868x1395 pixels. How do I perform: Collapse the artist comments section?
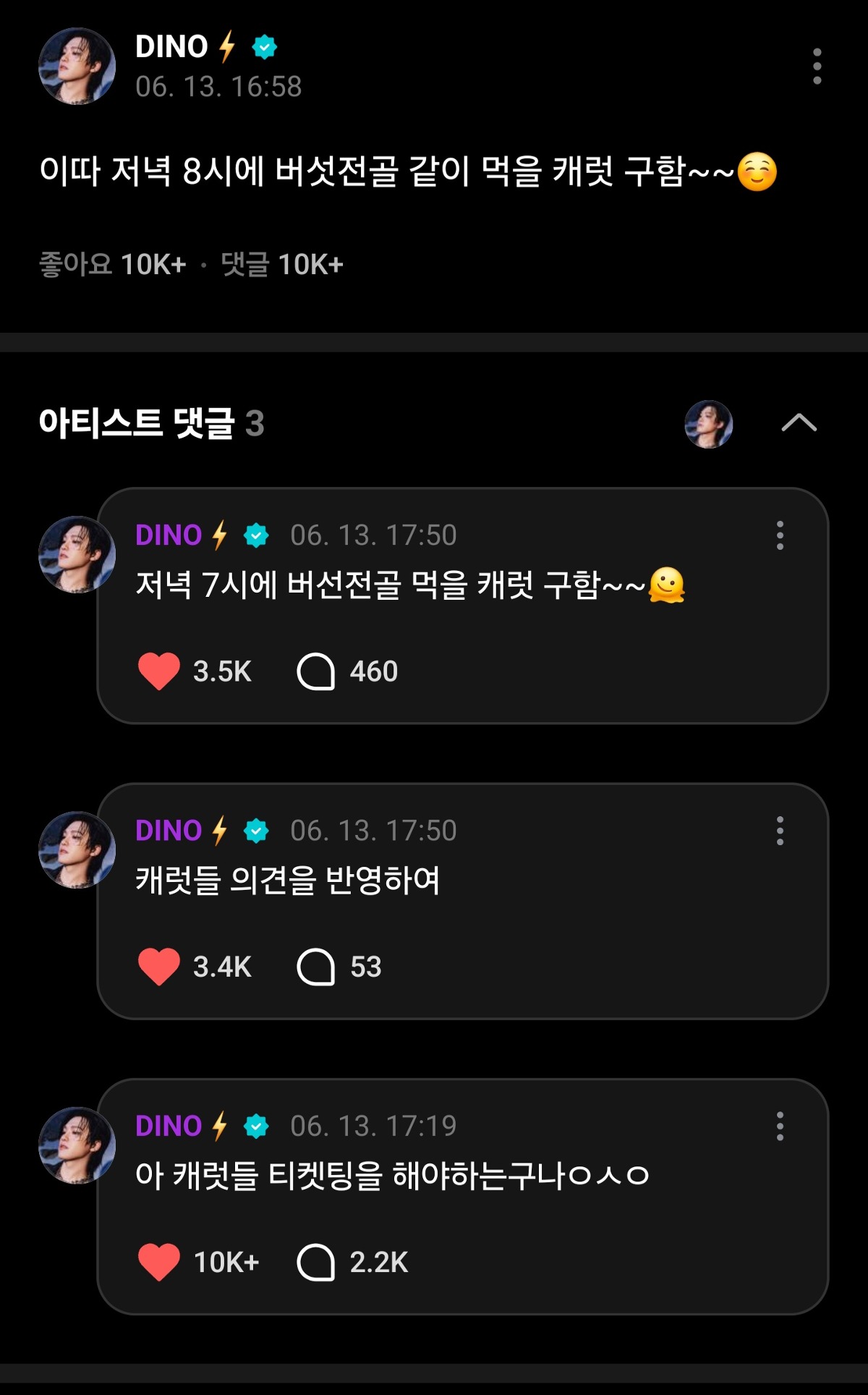tap(799, 423)
